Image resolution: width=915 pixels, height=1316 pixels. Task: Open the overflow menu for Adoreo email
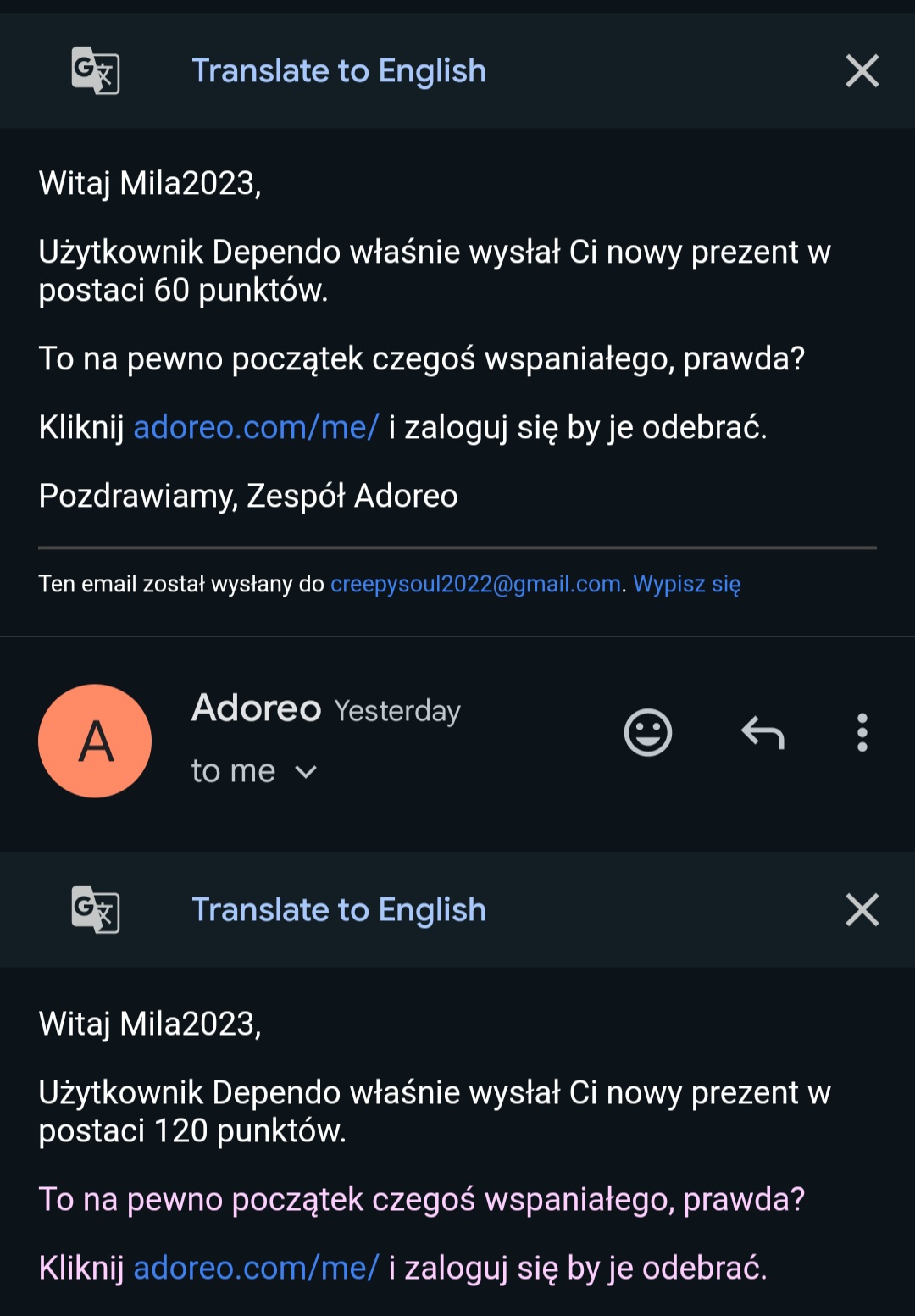(862, 732)
